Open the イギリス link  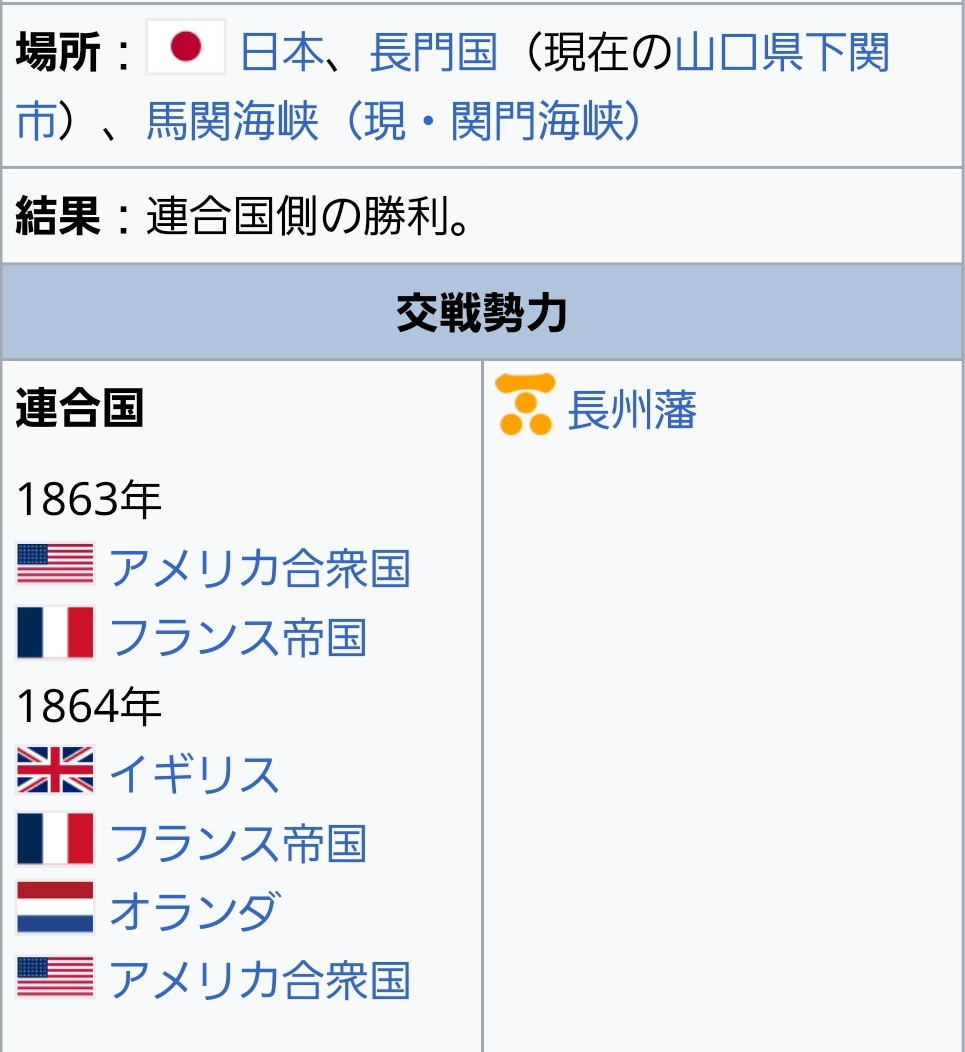194,774
